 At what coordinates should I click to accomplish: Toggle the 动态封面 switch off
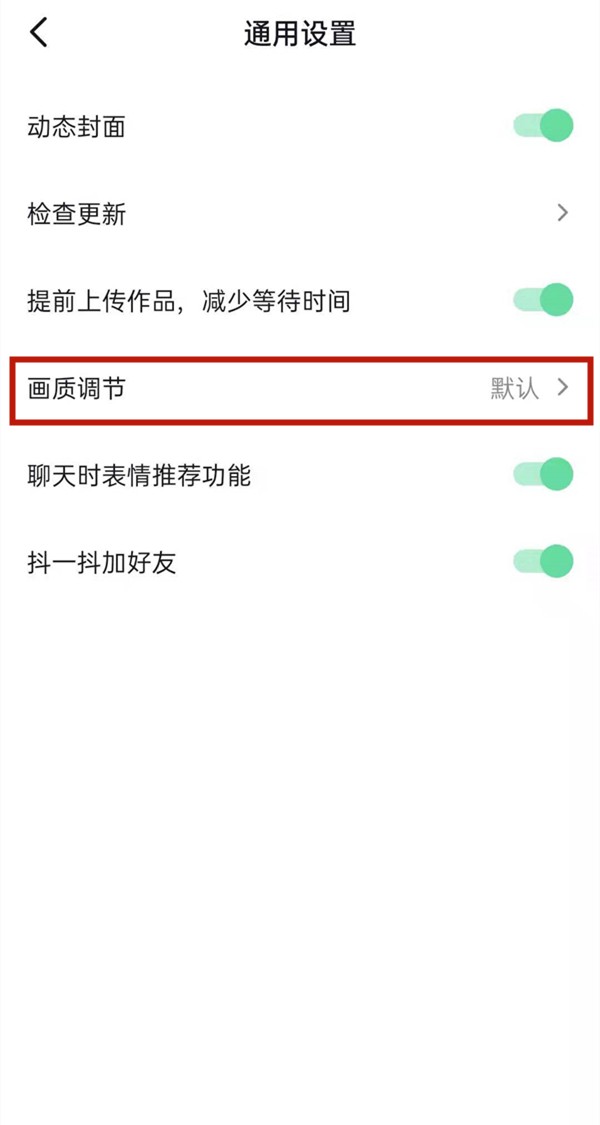click(543, 126)
